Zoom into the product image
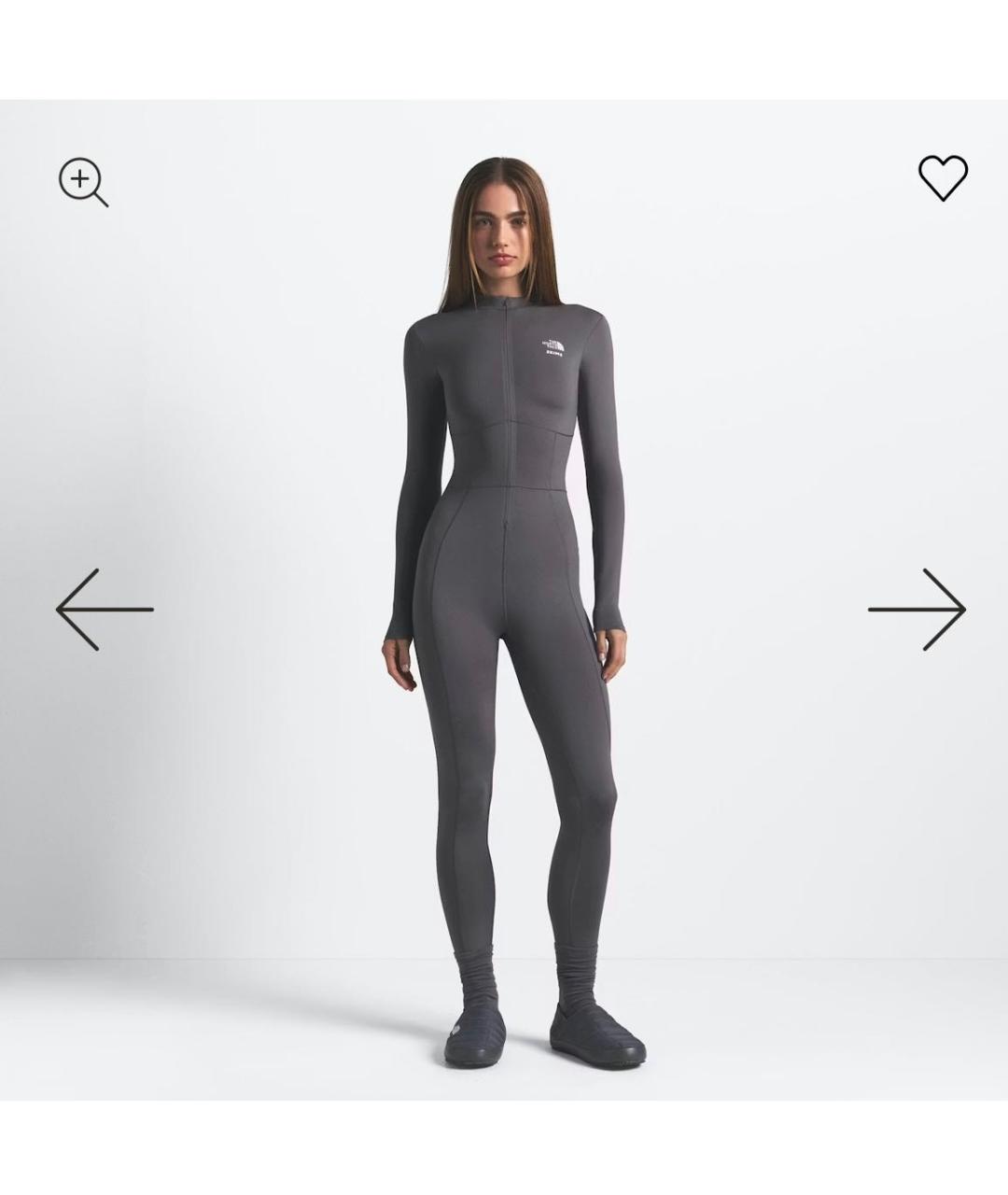1008x1195 pixels. tap(83, 181)
